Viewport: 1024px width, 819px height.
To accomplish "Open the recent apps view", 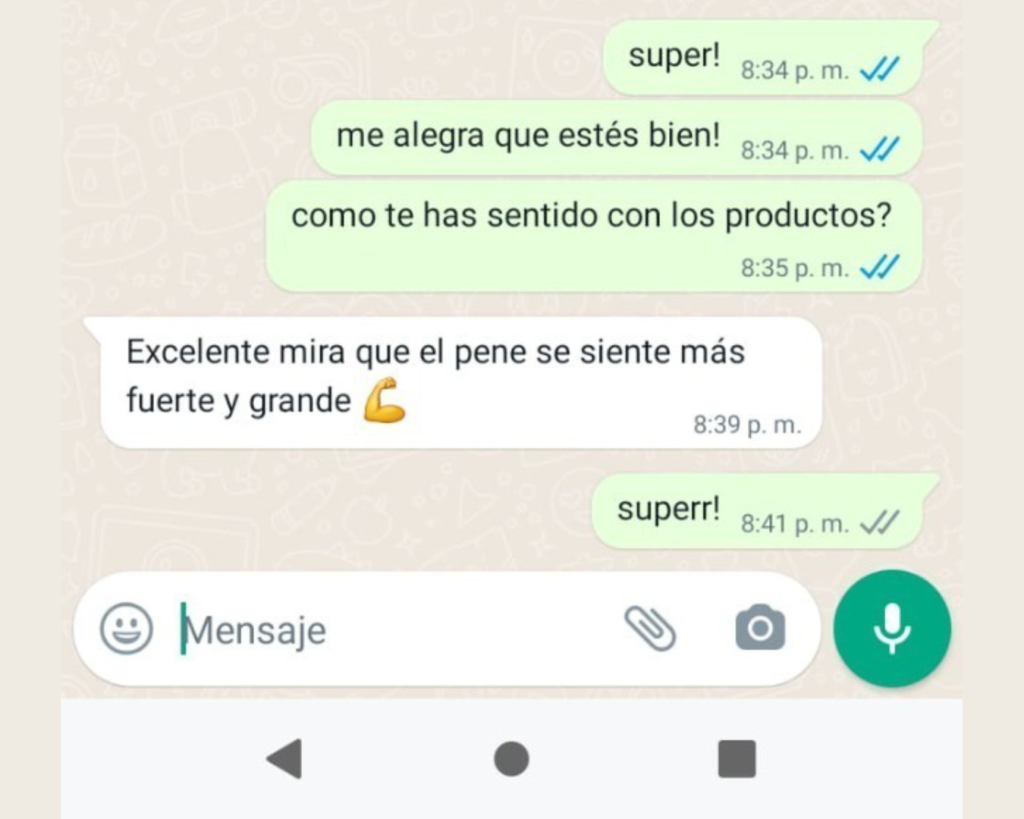I will click(737, 759).
